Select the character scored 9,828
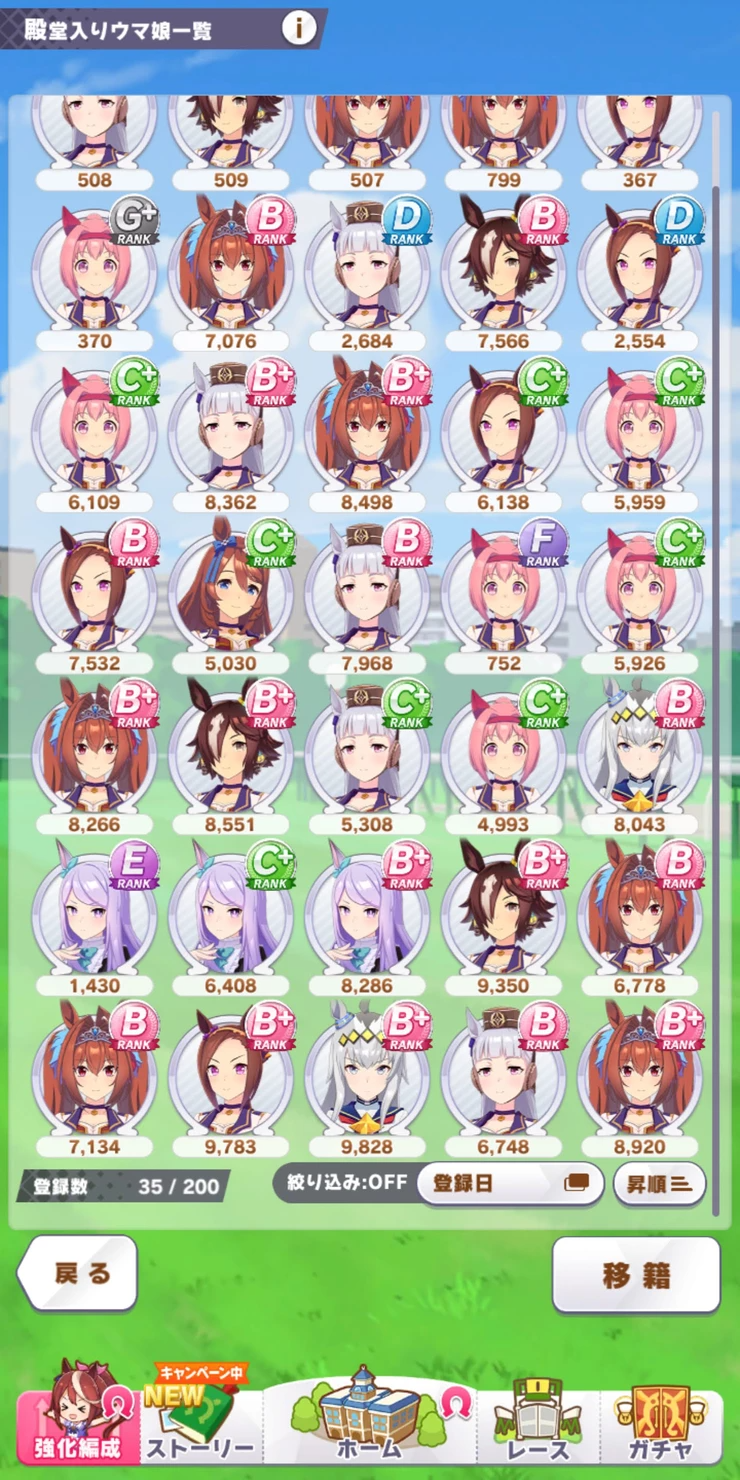 point(367,1070)
